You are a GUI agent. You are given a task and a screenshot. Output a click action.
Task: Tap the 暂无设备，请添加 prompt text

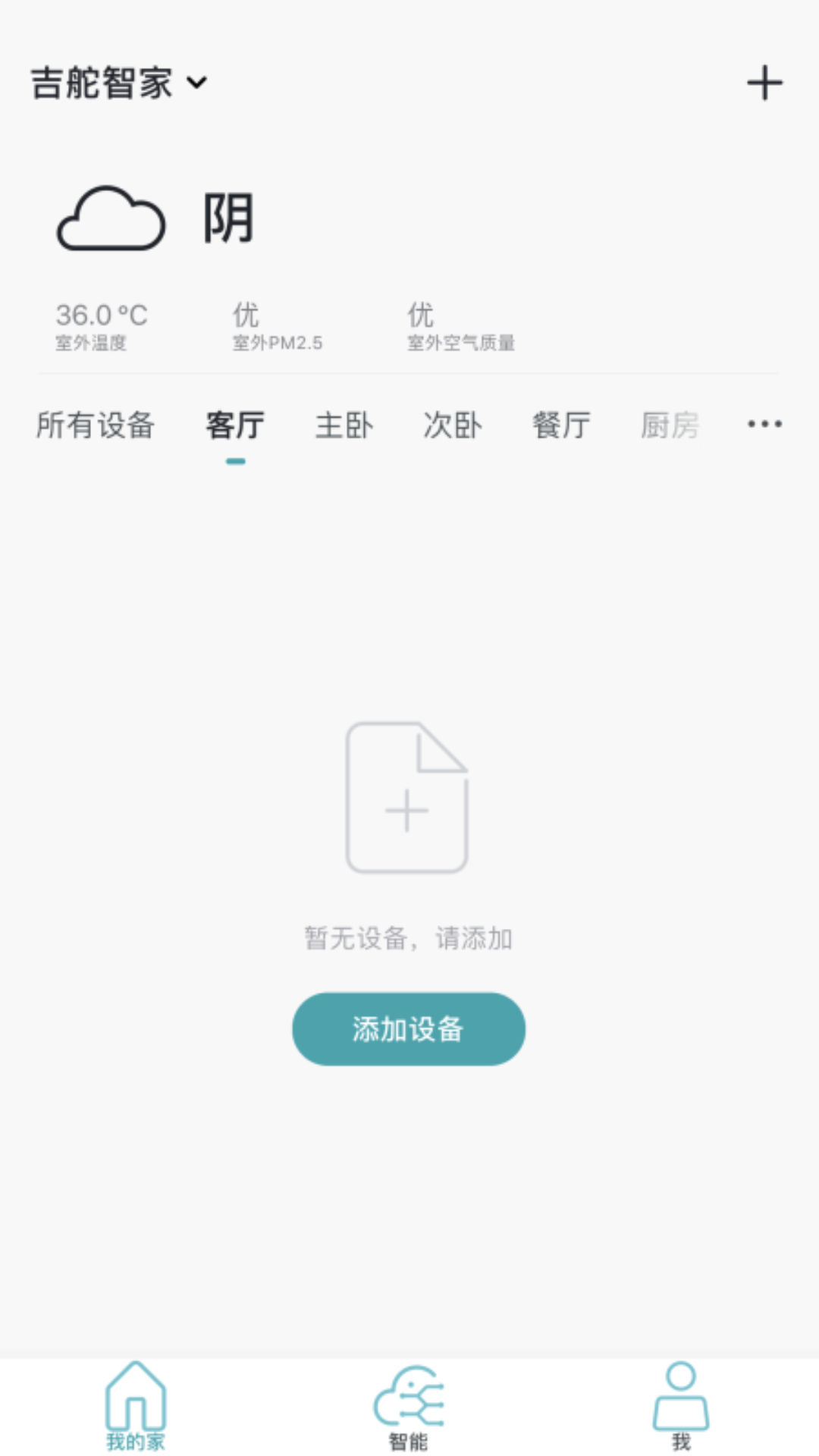(x=407, y=937)
